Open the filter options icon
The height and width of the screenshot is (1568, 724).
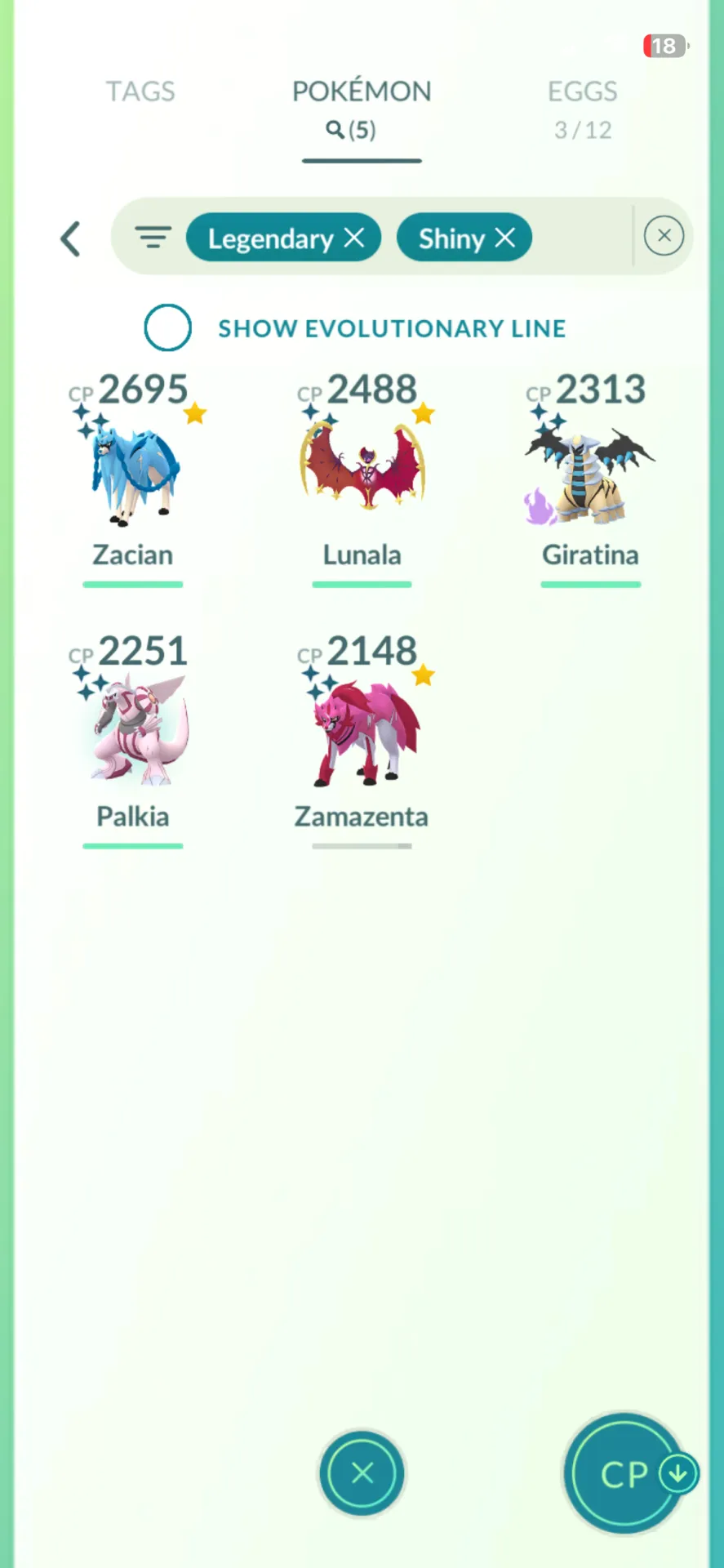[153, 238]
